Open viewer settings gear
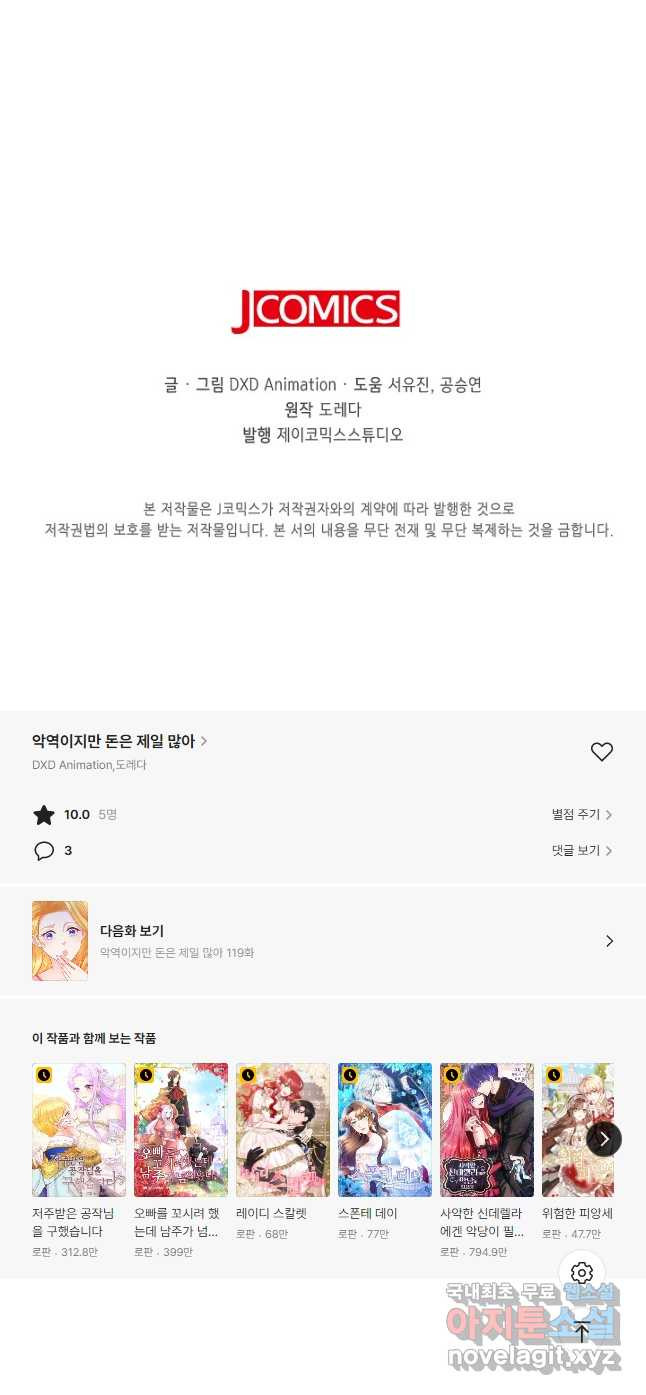This screenshot has width=646, height=1395. point(582,1273)
